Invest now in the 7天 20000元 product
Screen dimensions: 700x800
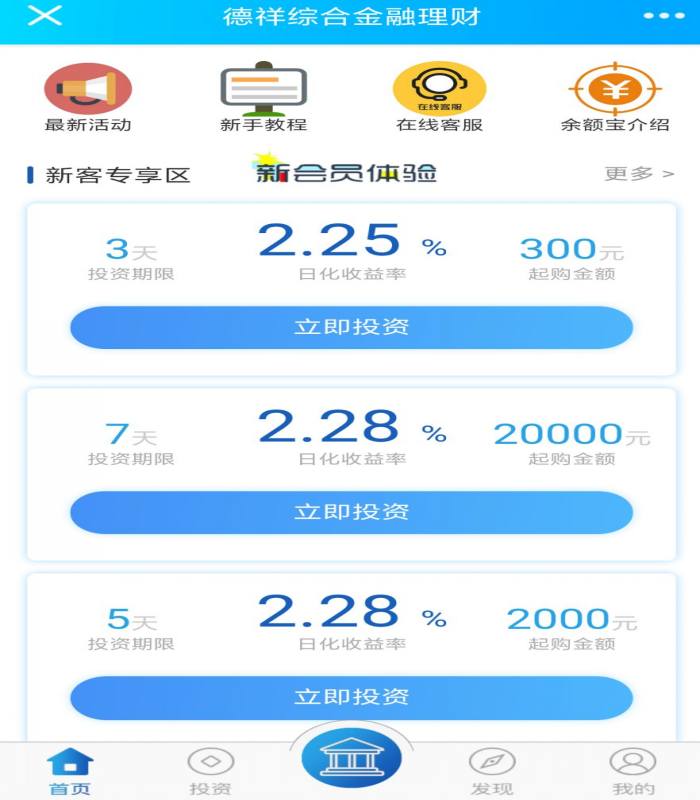(x=351, y=512)
